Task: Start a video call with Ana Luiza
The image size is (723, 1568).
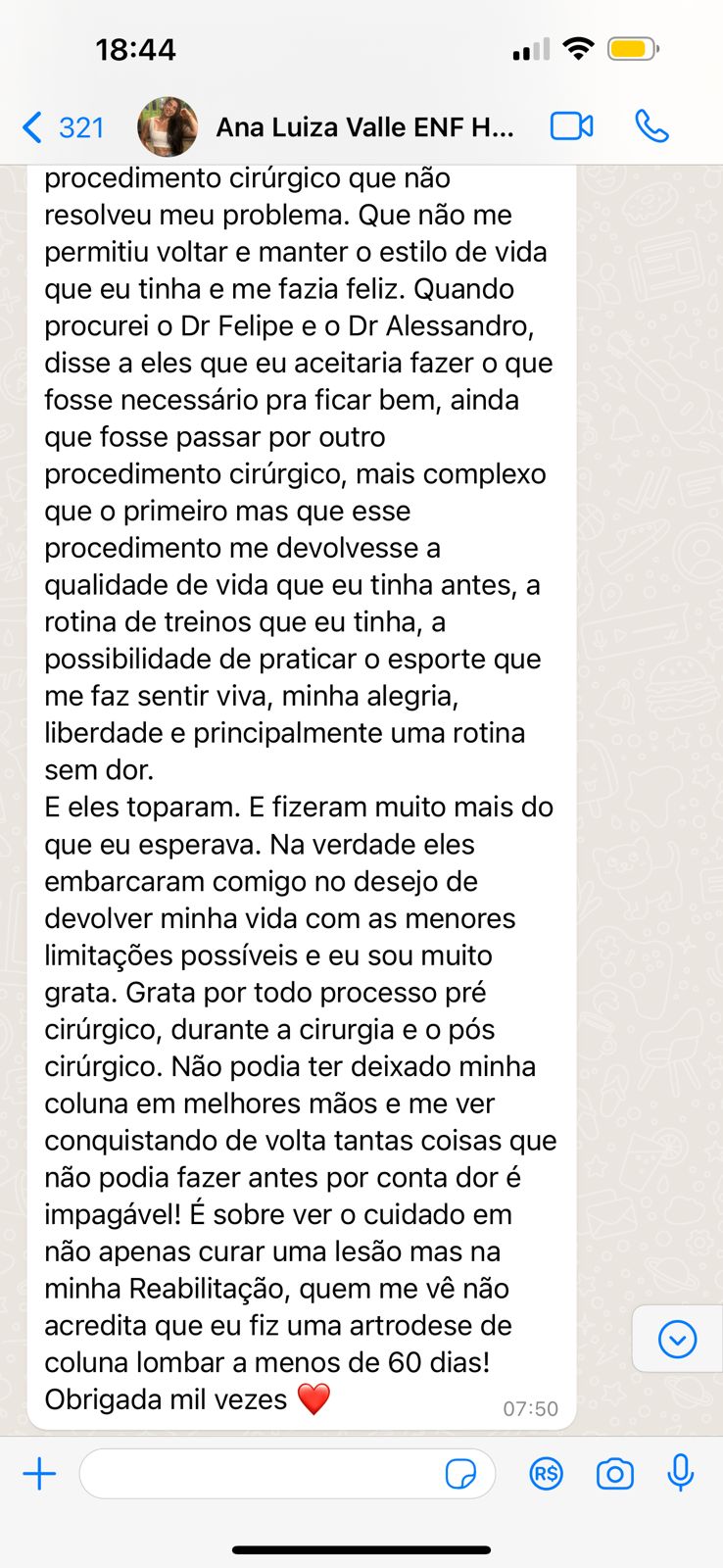Action: (x=571, y=126)
